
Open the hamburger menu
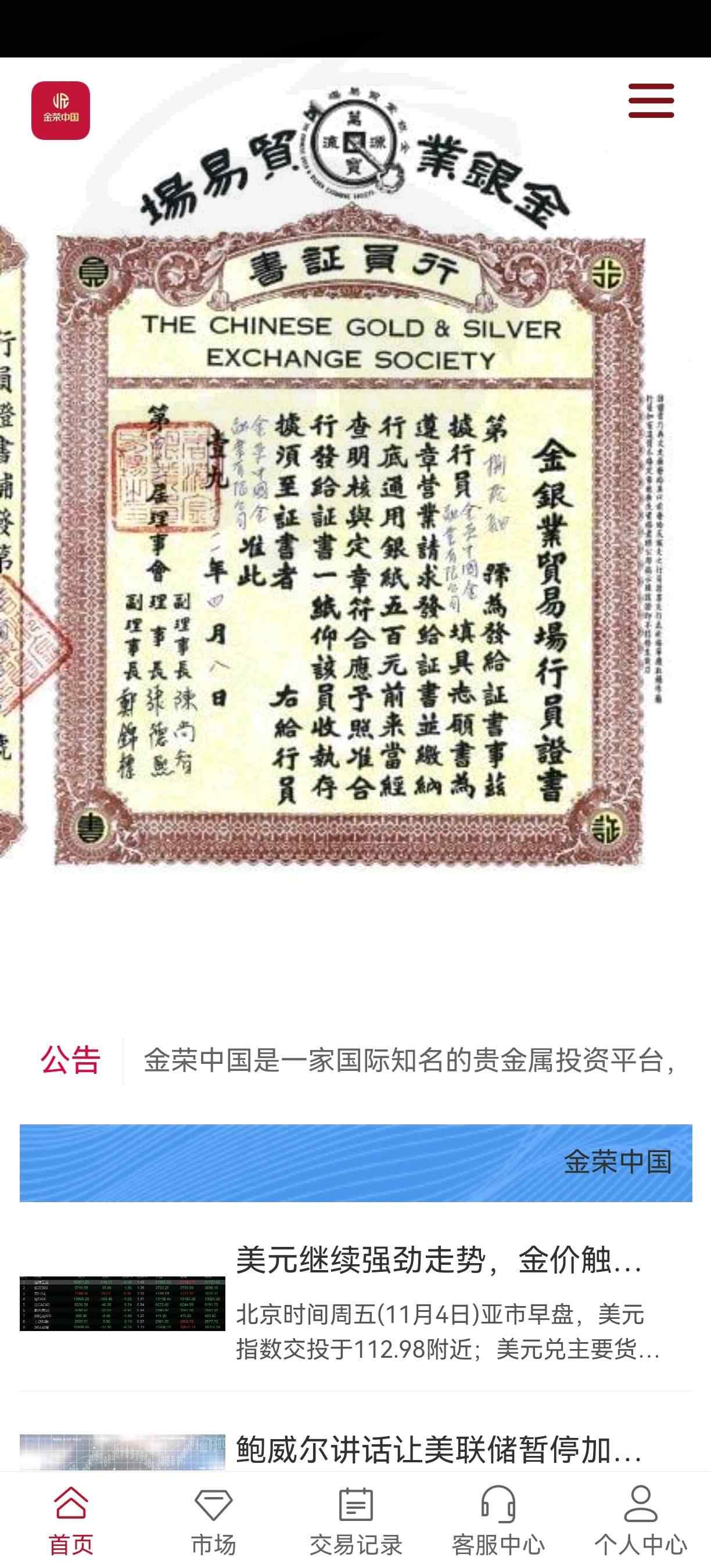tap(651, 101)
